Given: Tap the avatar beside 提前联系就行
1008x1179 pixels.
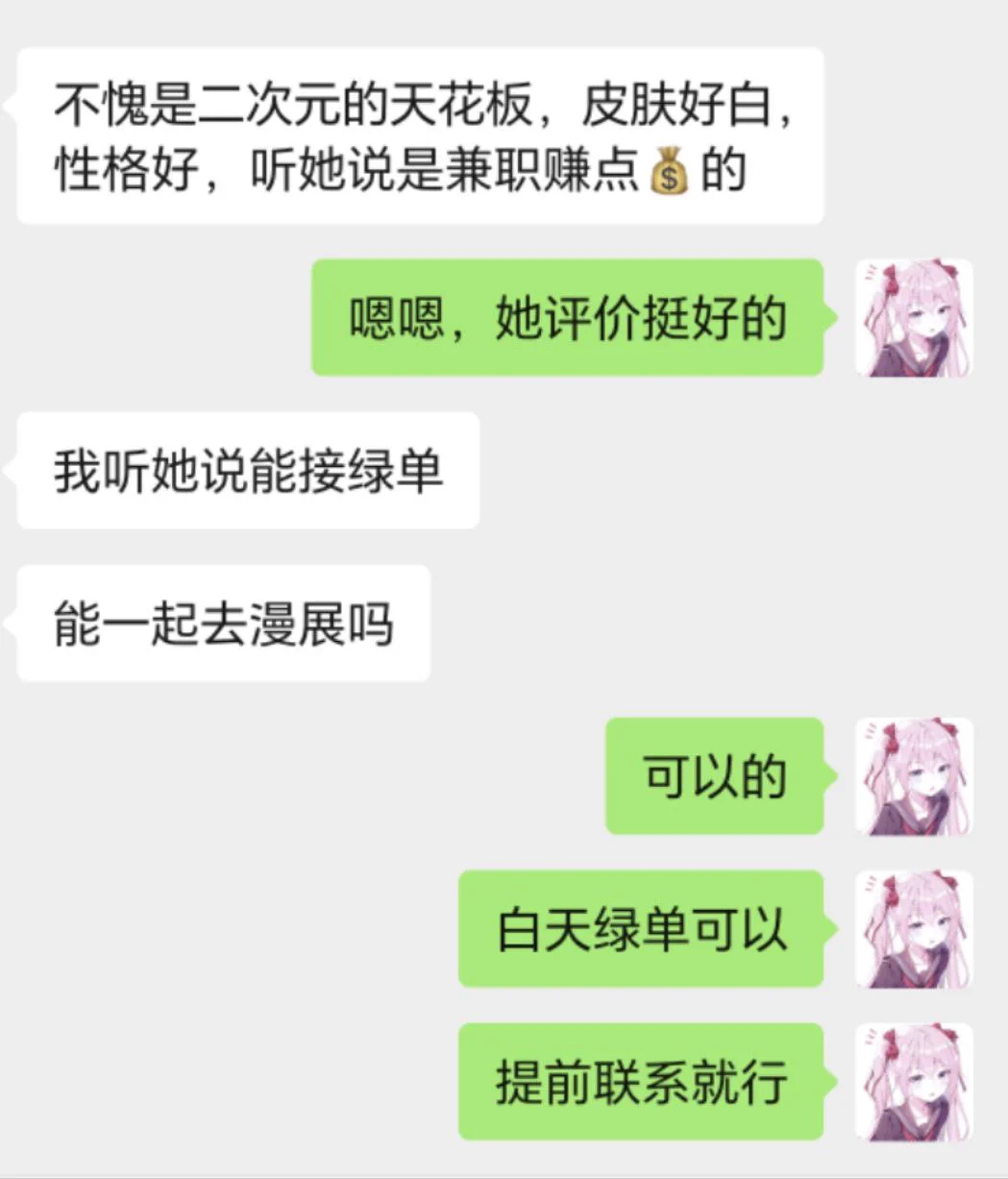Looking at the screenshot, I should point(914,1082).
